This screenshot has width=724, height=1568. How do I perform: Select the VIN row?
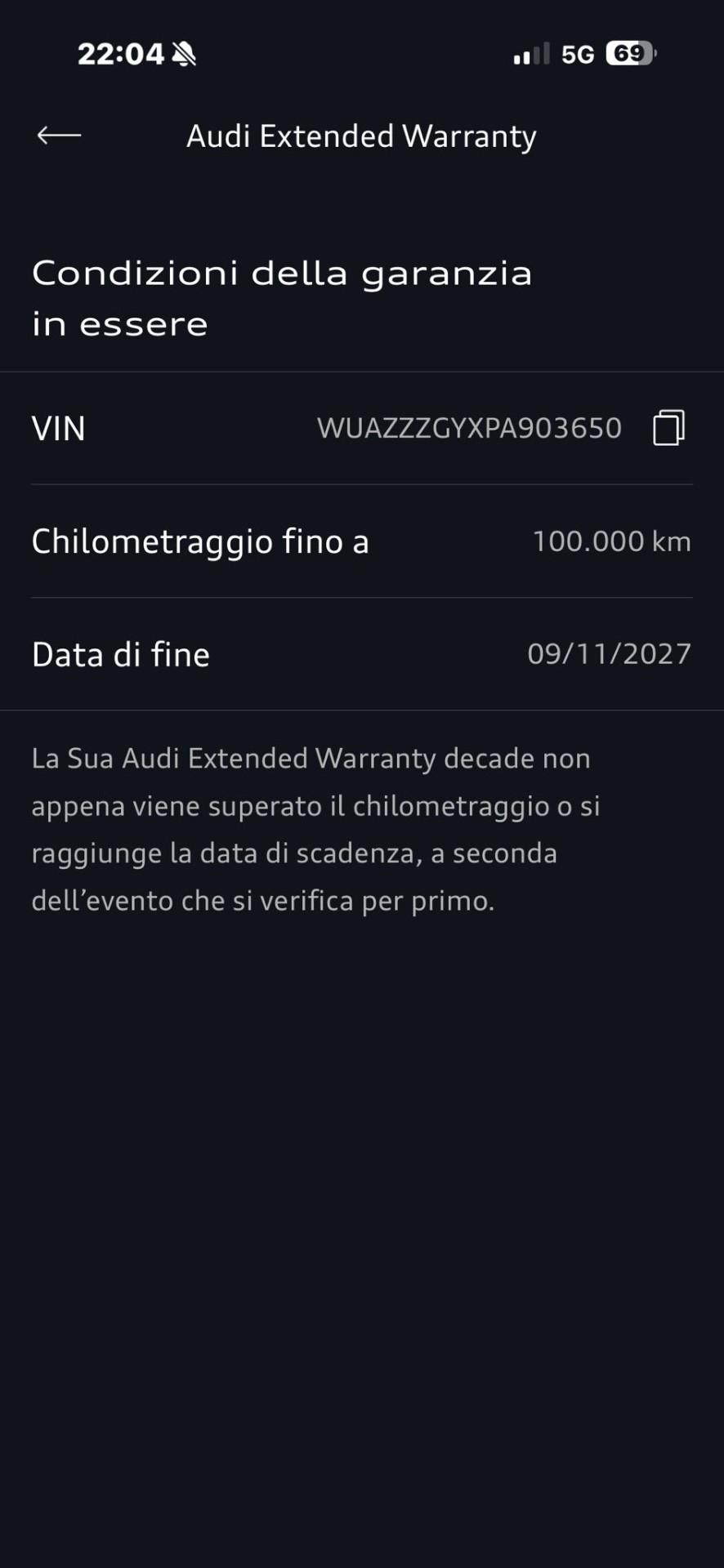point(362,428)
